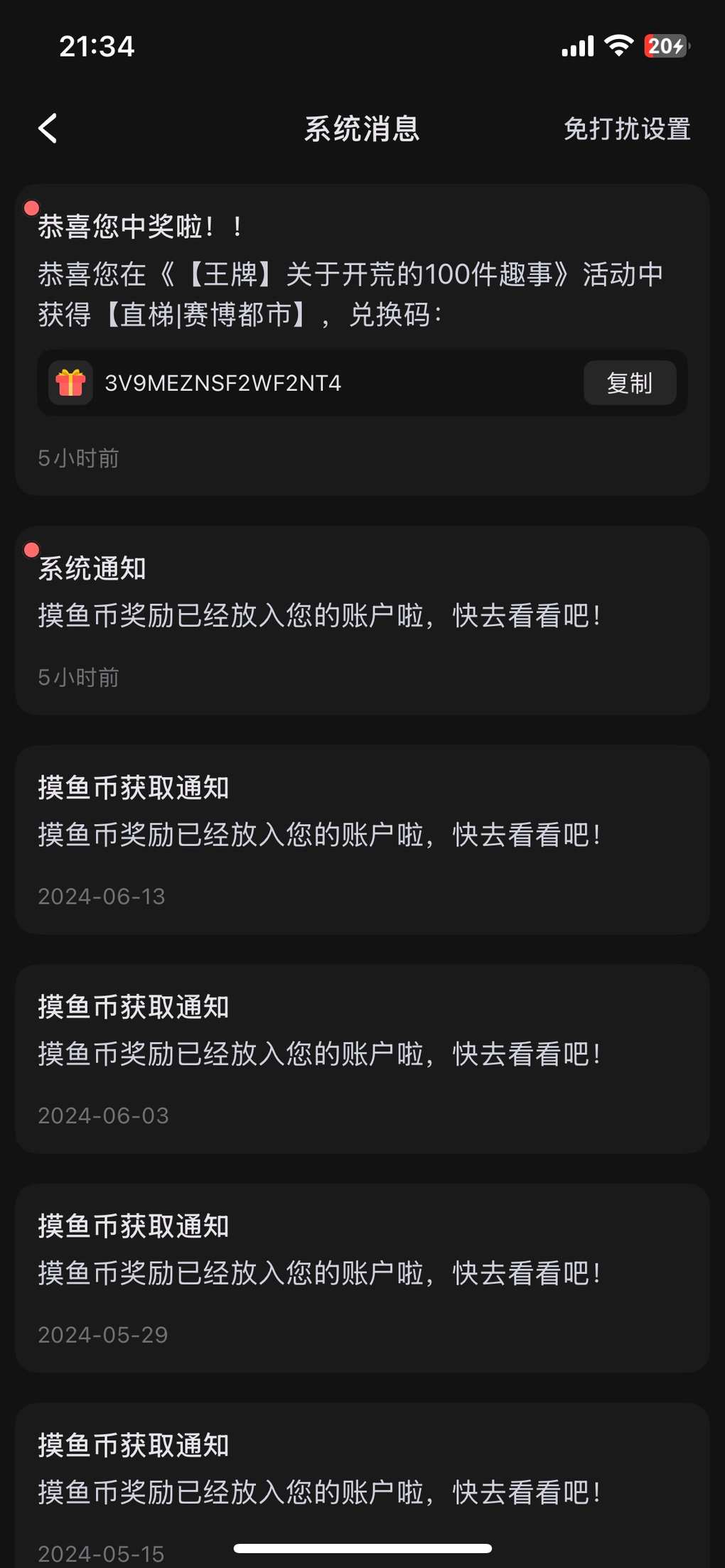Go back from 系统消息 page
The height and width of the screenshot is (1568, 725).
(x=48, y=129)
